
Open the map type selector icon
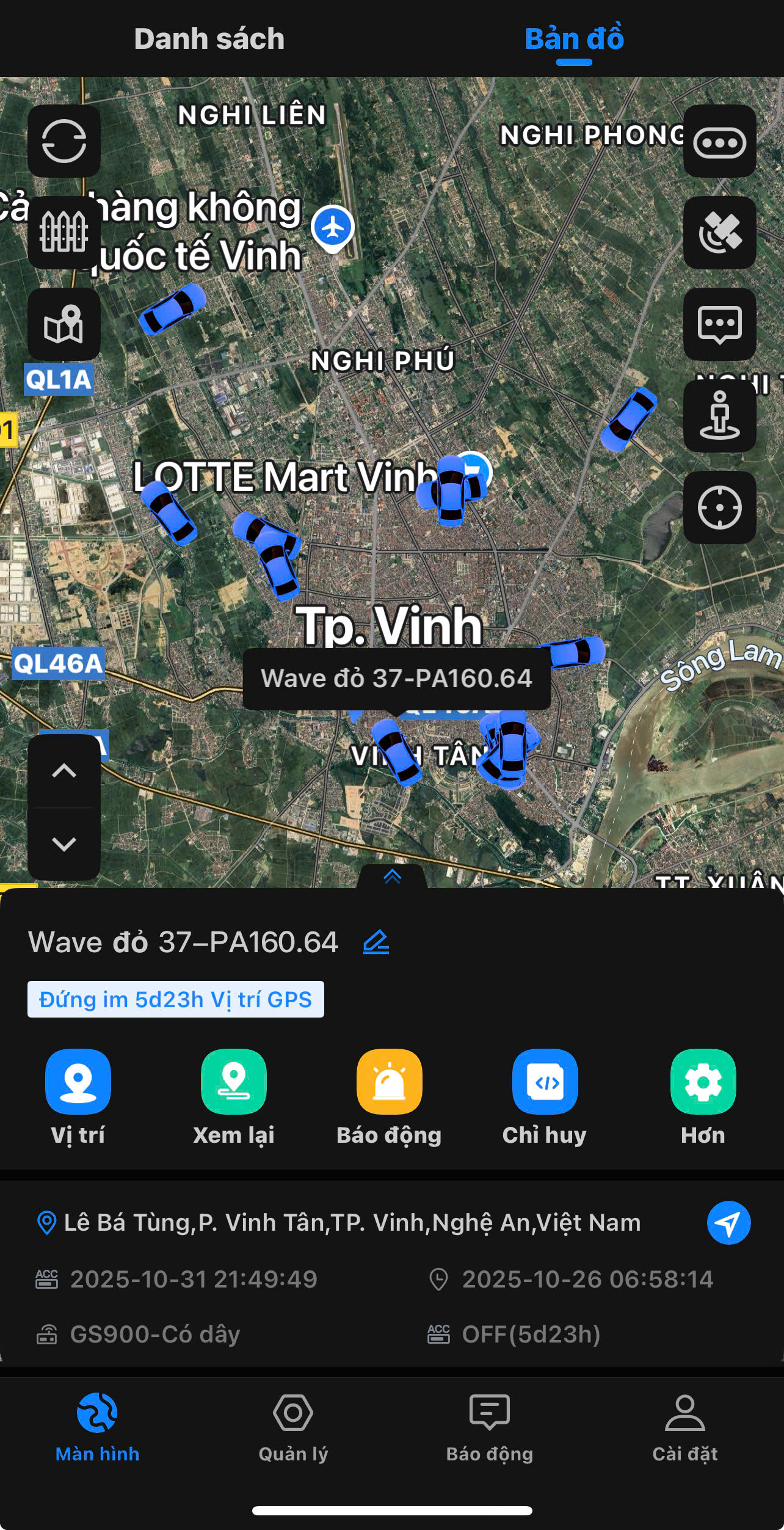[x=64, y=324]
